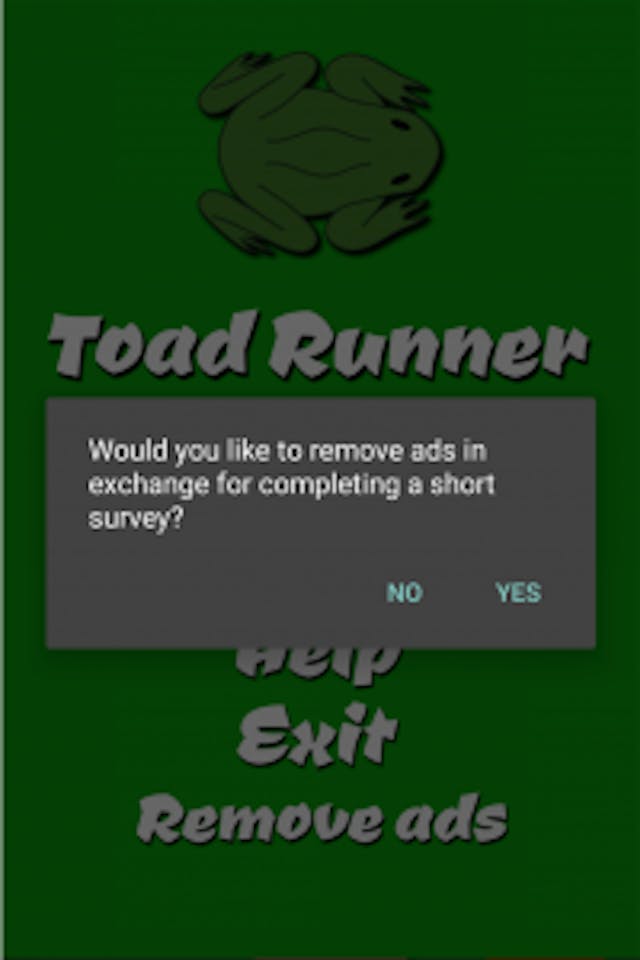Accept the survey by choosing YES

pos(518,593)
